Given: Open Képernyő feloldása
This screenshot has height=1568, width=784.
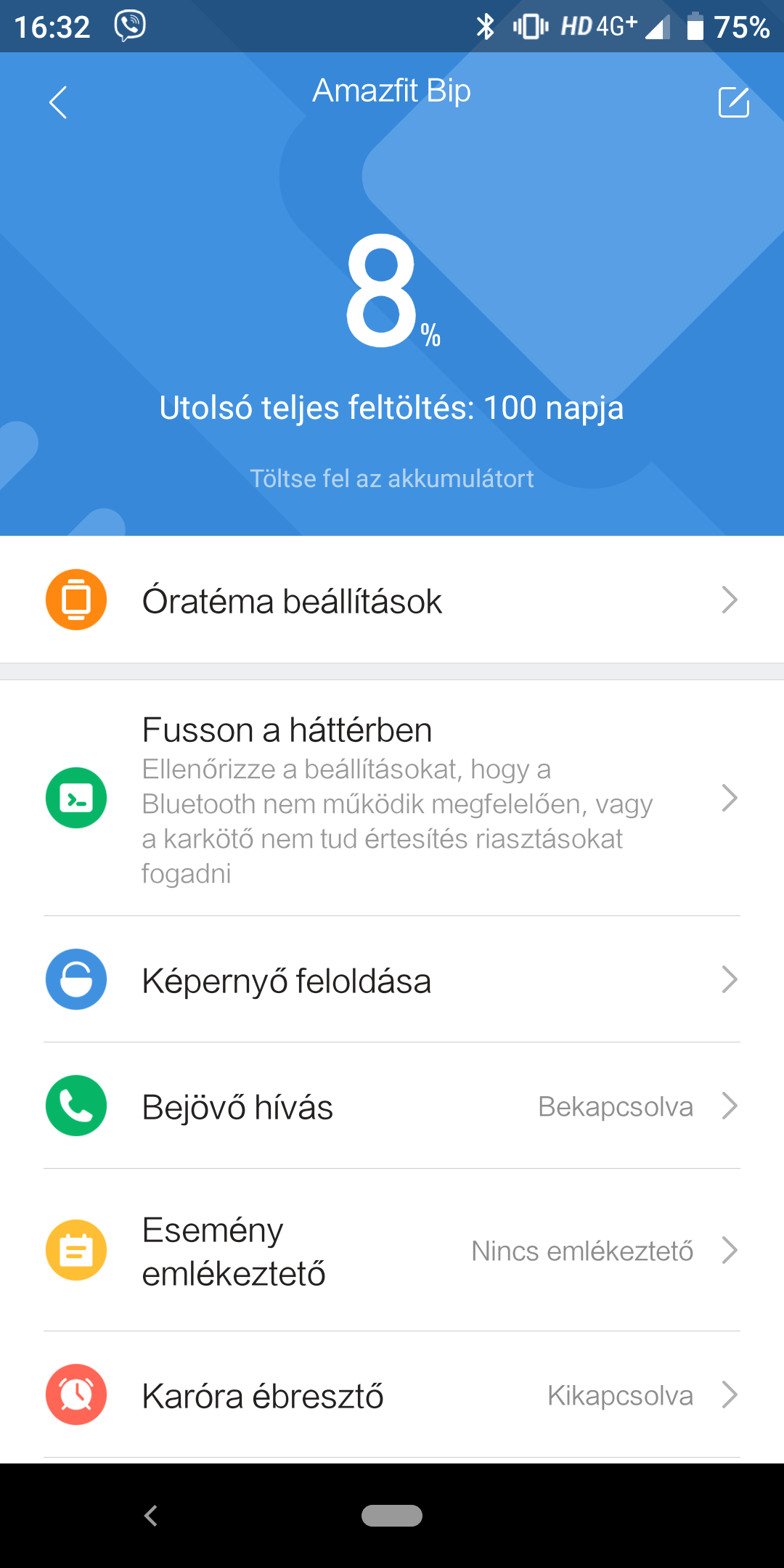Looking at the screenshot, I should click(x=392, y=979).
